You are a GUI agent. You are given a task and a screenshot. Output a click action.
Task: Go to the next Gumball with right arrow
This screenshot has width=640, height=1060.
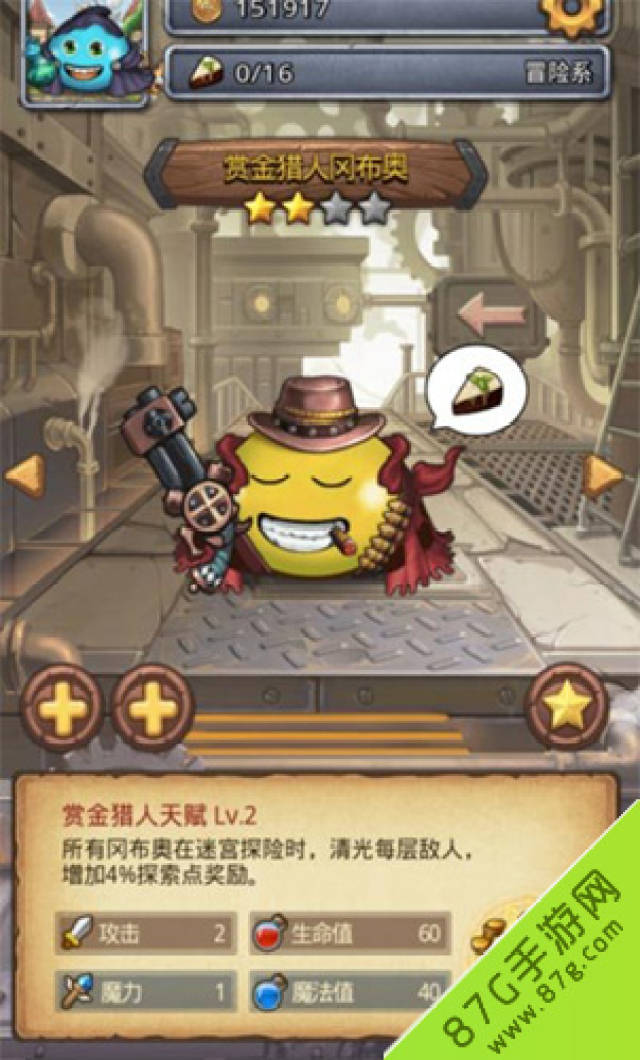click(x=603, y=475)
